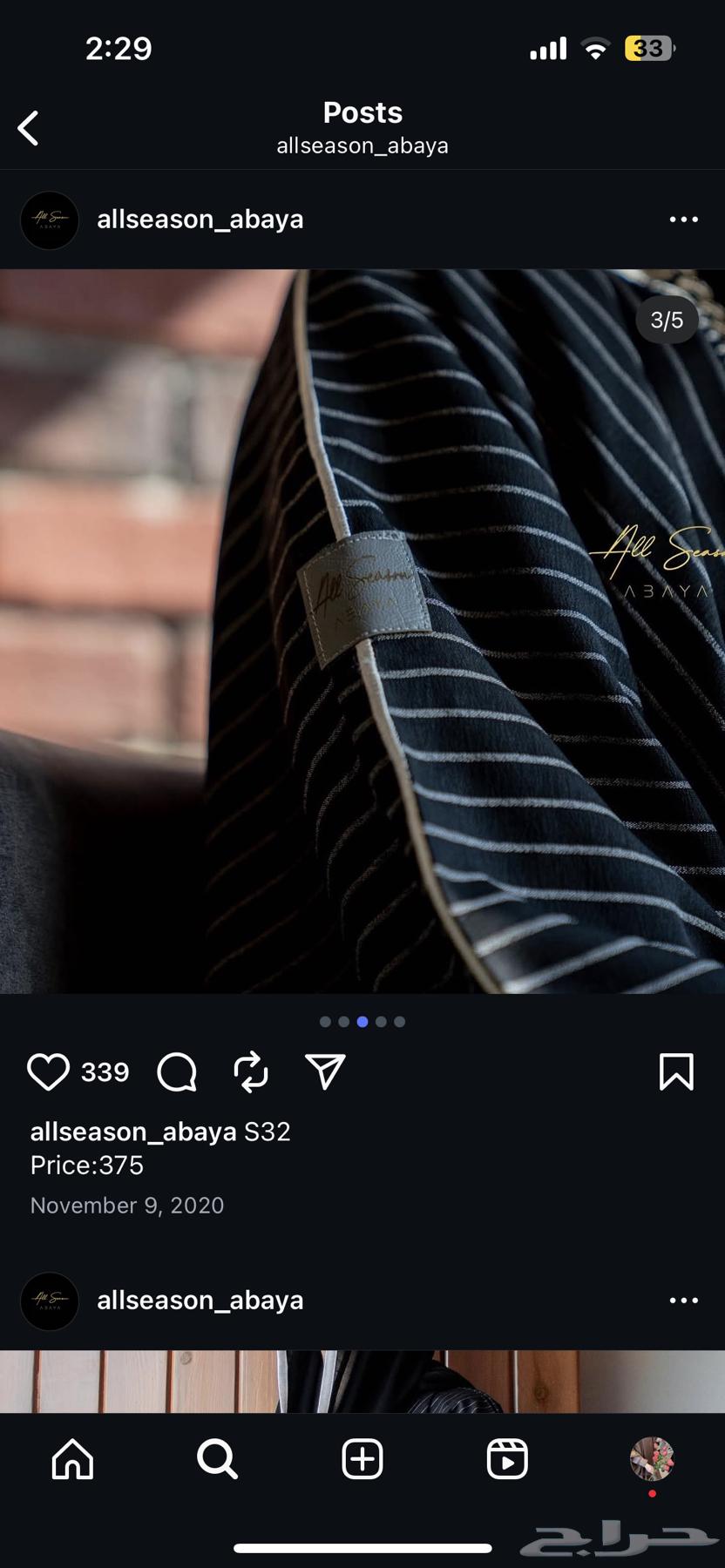Viewport: 725px width, 1568px height.
Task: Open comments on the S32 post
Action: click(177, 1071)
